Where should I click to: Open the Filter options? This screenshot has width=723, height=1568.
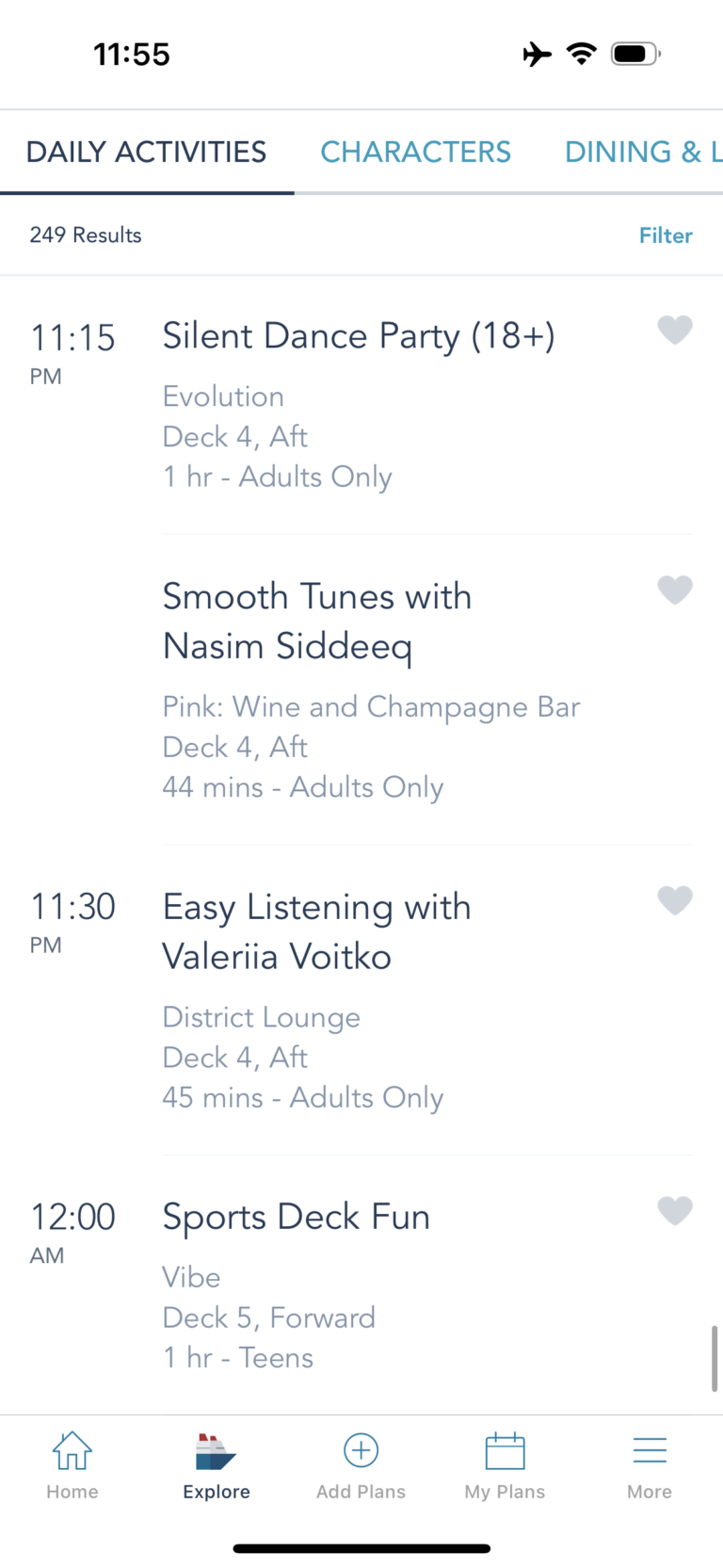(666, 235)
